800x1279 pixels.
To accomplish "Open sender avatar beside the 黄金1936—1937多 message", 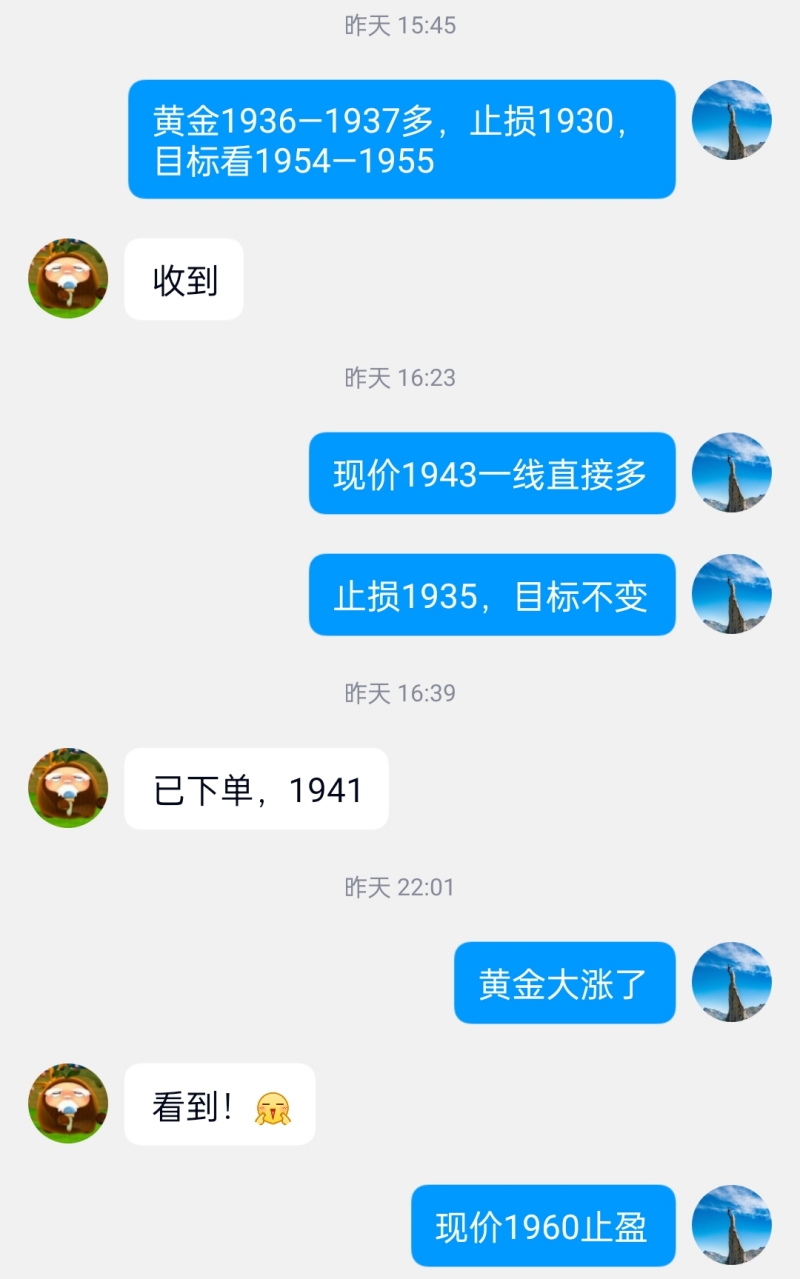I will click(732, 120).
